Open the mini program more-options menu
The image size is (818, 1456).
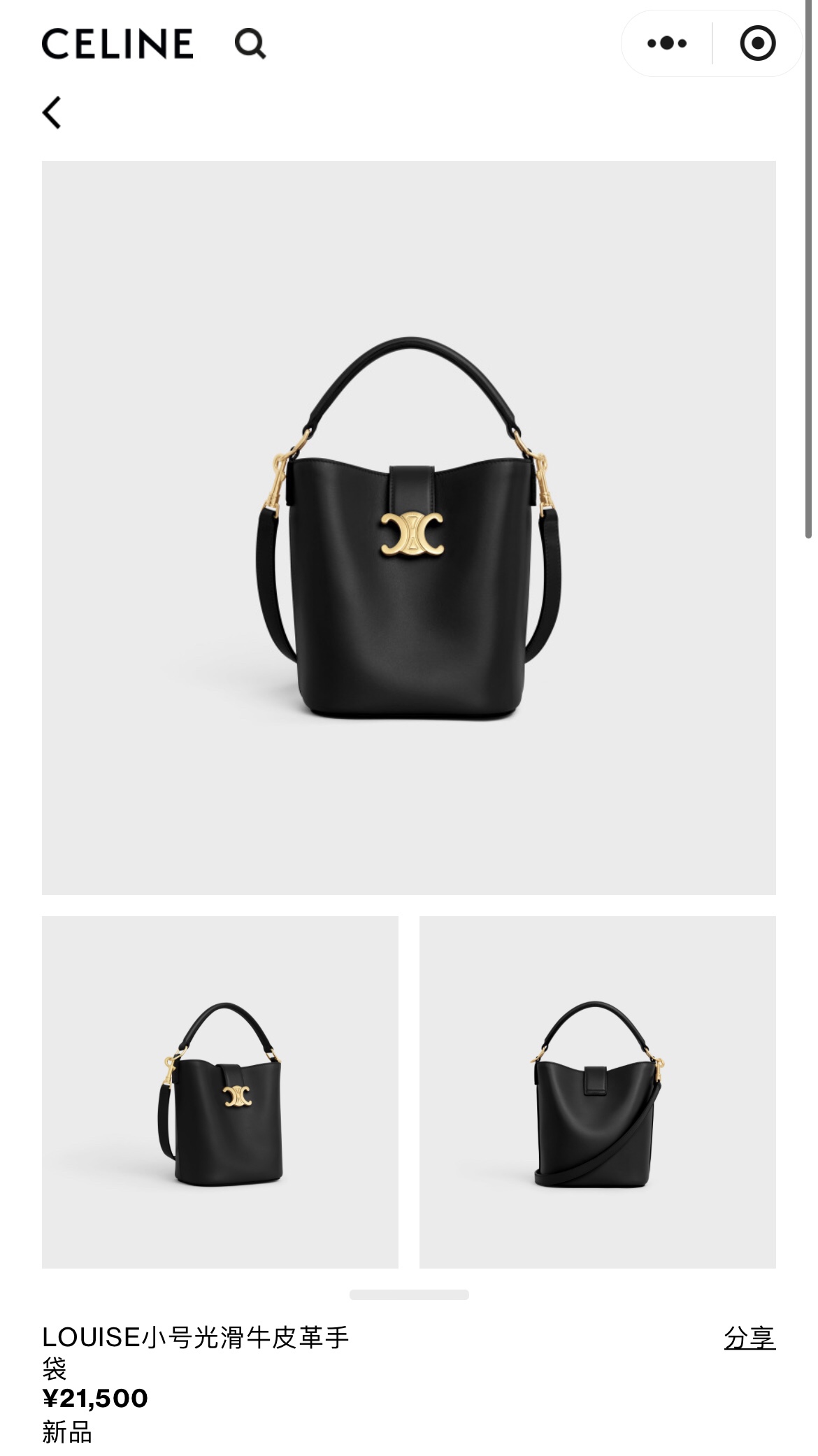pyautogui.click(x=666, y=43)
